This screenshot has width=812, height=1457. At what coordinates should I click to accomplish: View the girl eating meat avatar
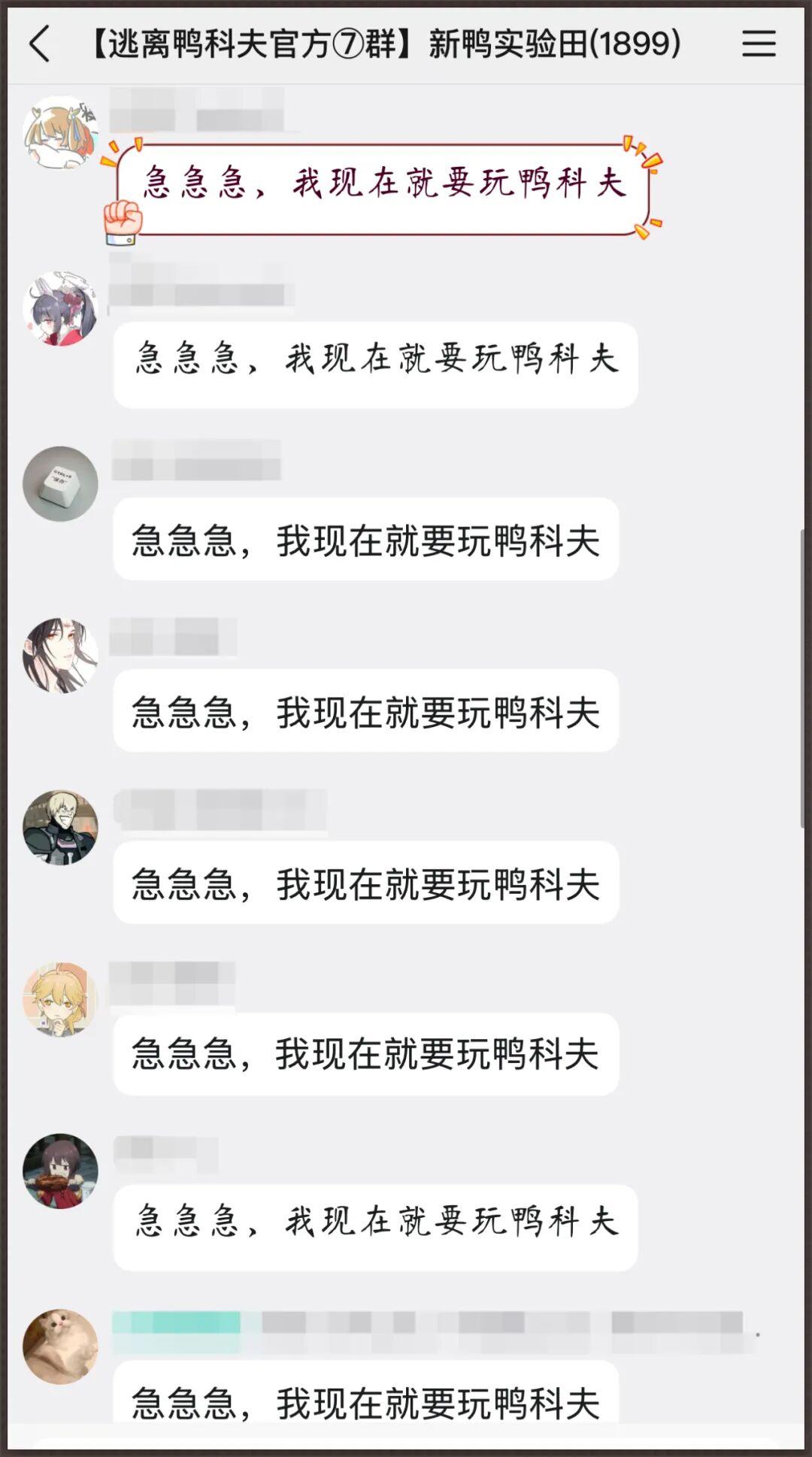tap(60, 1171)
